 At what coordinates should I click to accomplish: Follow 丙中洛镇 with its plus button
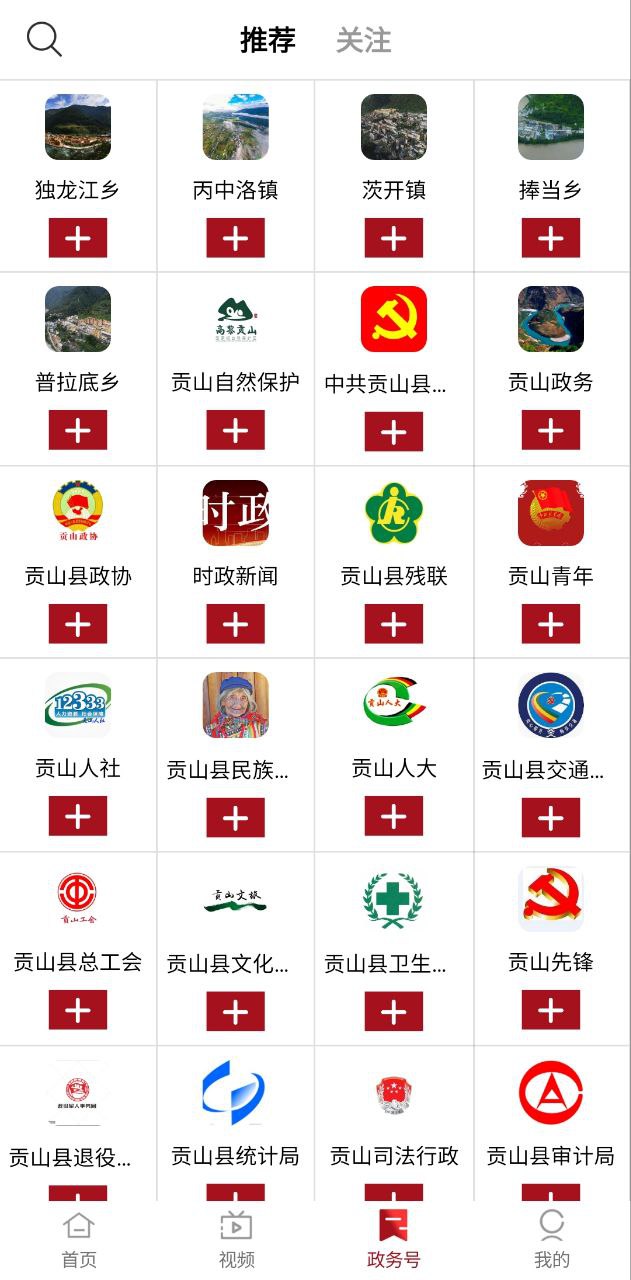(235, 238)
